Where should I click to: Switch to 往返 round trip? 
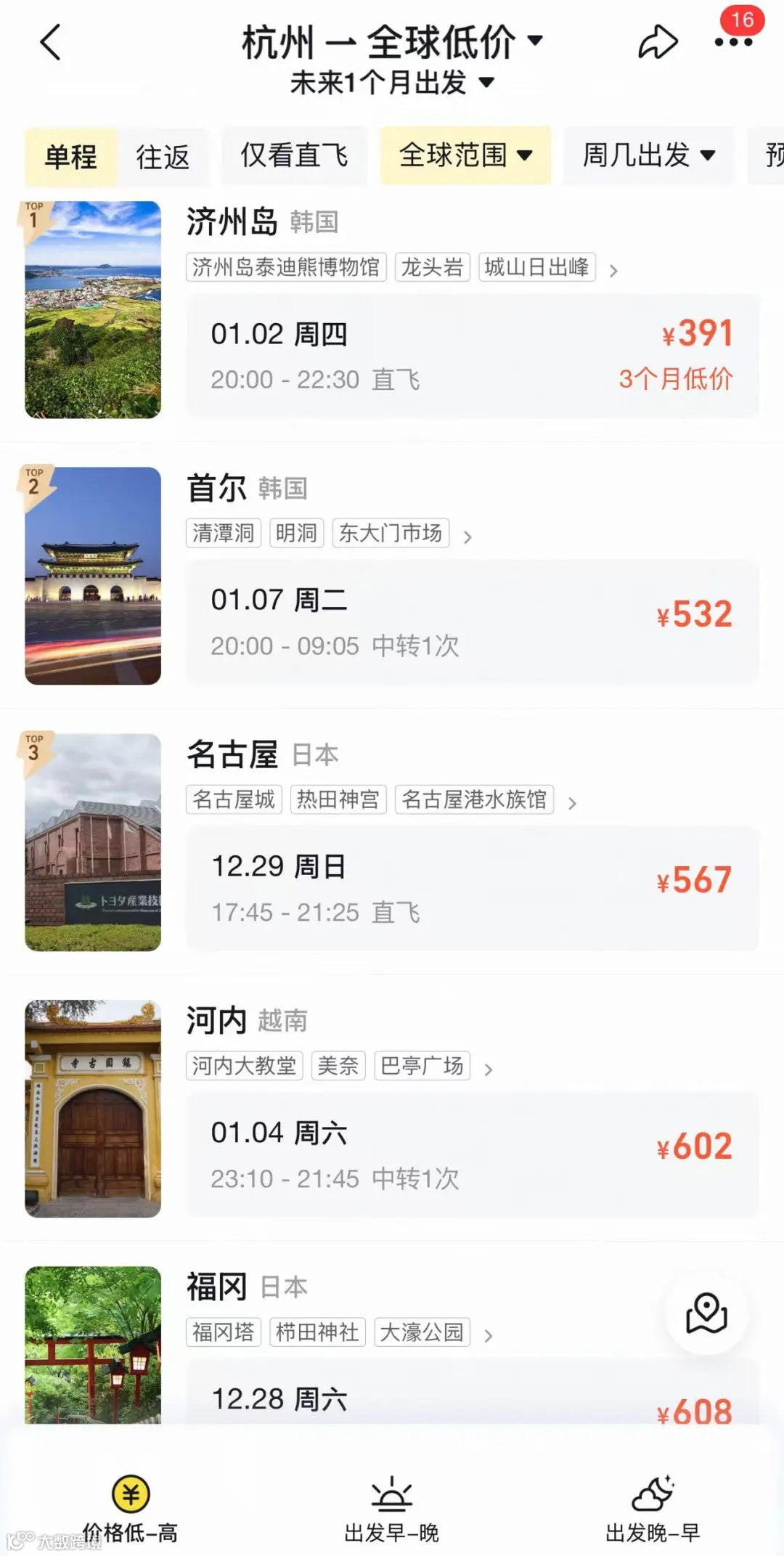click(x=163, y=156)
